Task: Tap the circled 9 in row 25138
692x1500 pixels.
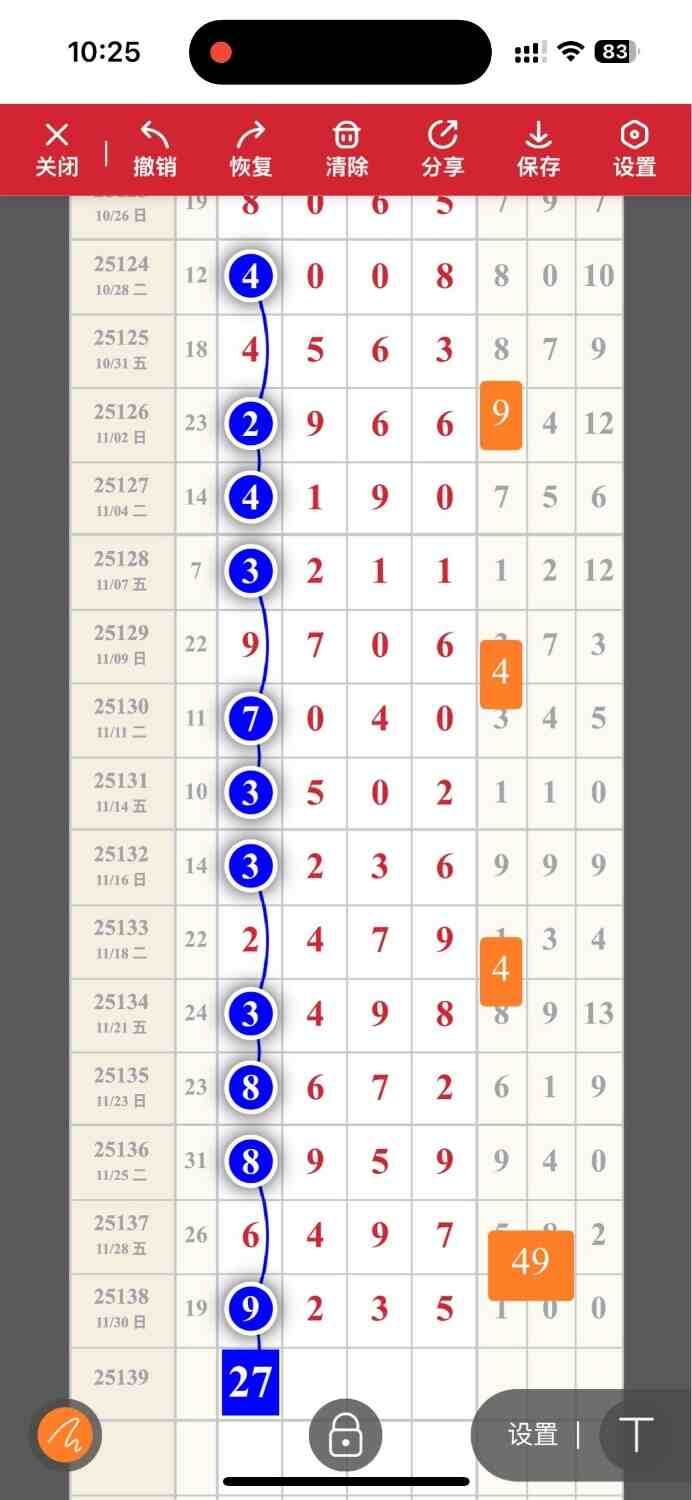Action: [250, 1308]
